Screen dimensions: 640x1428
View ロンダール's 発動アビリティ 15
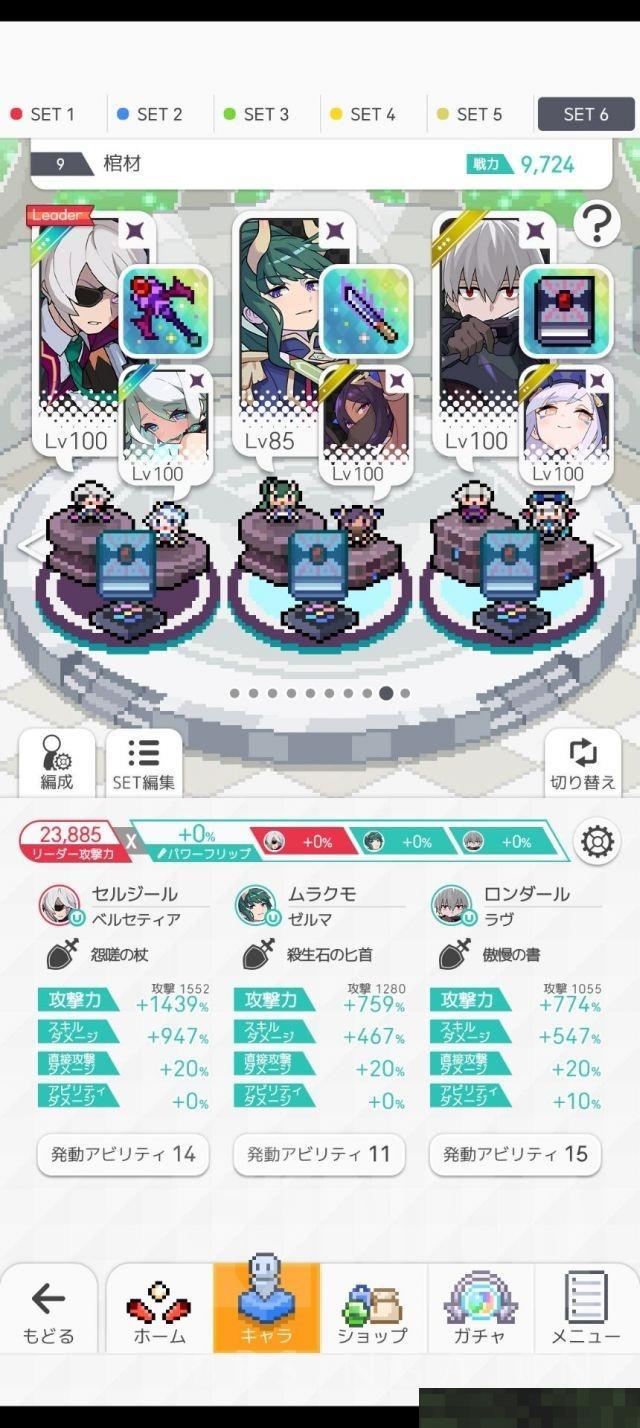pyautogui.click(x=515, y=1154)
